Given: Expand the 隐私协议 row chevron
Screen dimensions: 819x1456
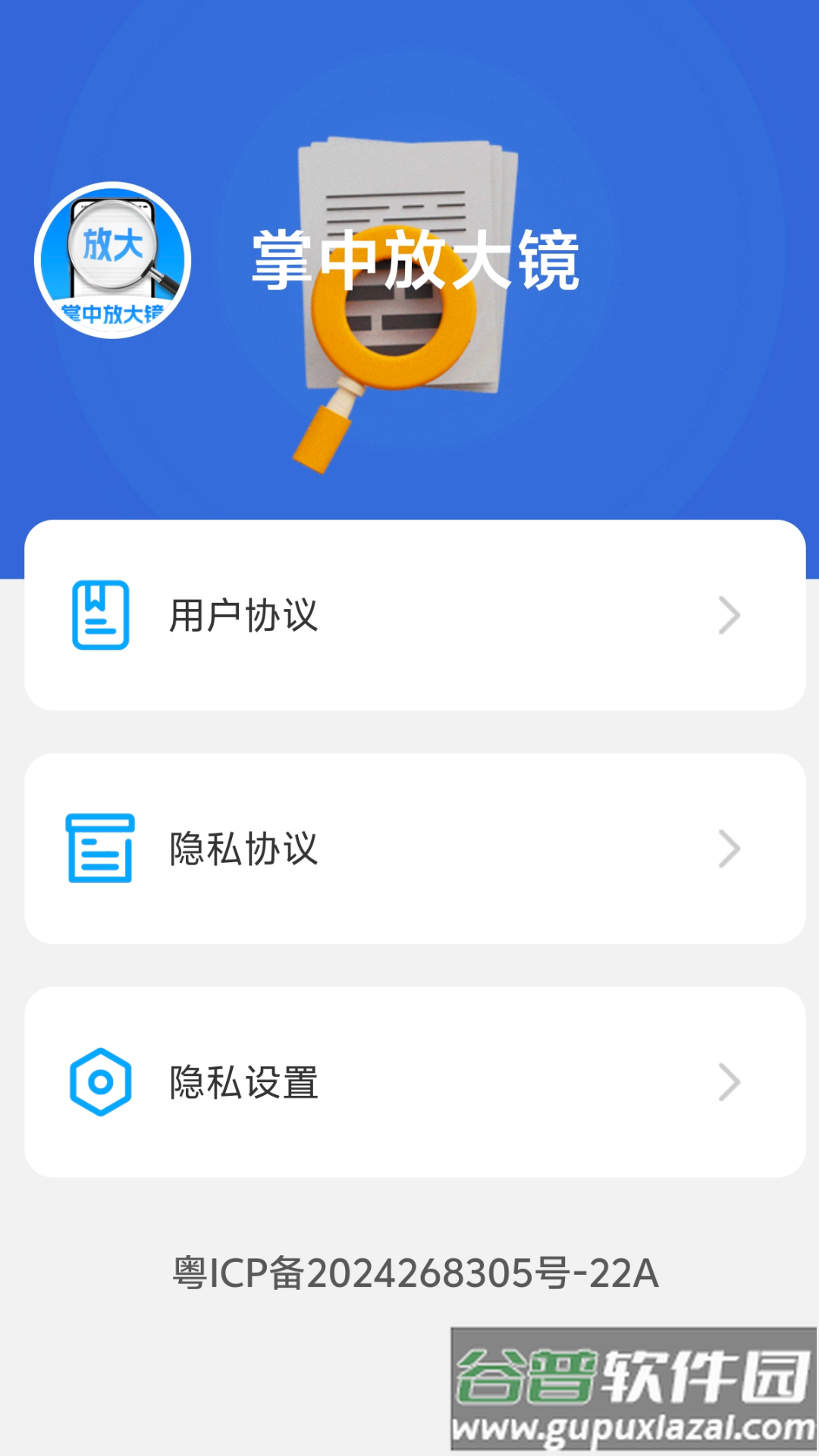Looking at the screenshot, I should [x=728, y=848].
